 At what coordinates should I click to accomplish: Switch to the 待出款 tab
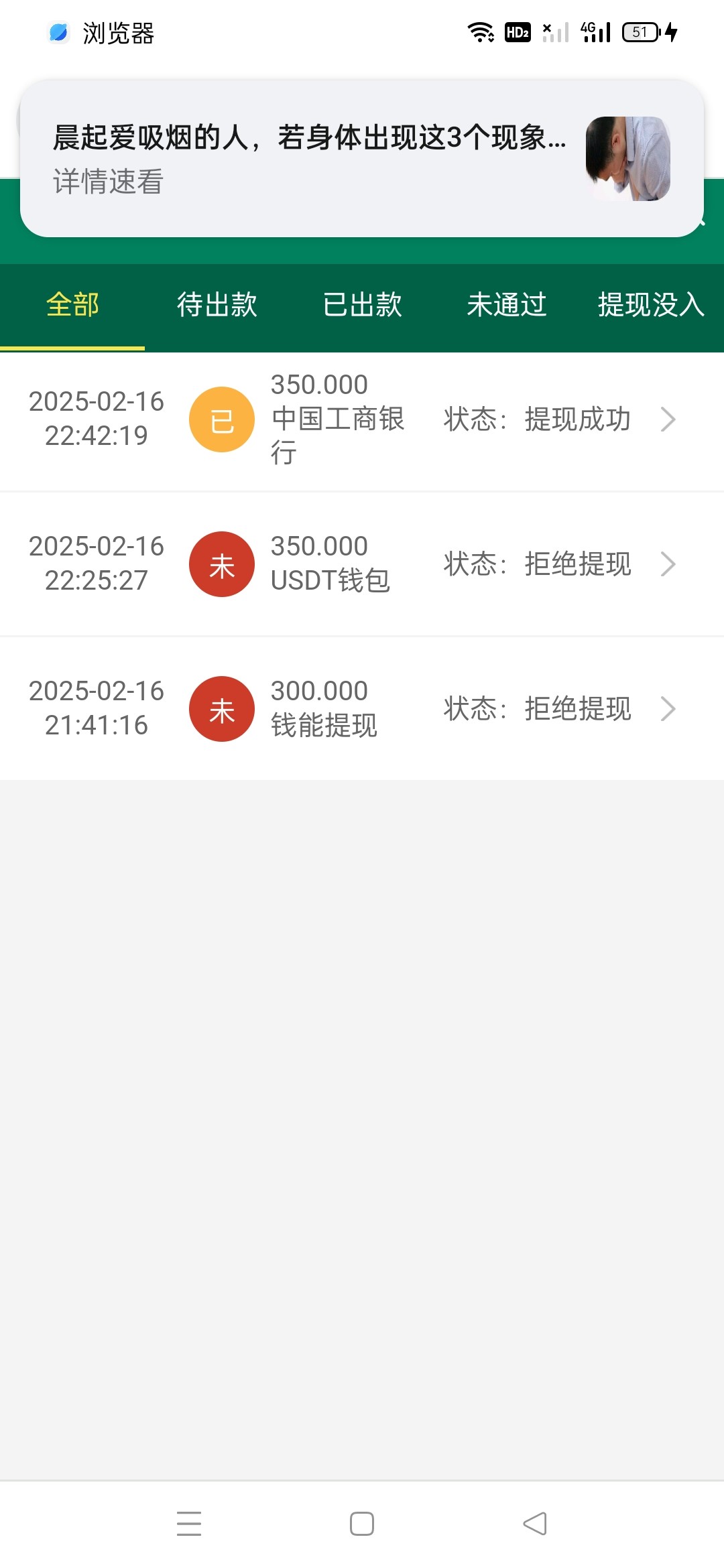coord(217,306)
